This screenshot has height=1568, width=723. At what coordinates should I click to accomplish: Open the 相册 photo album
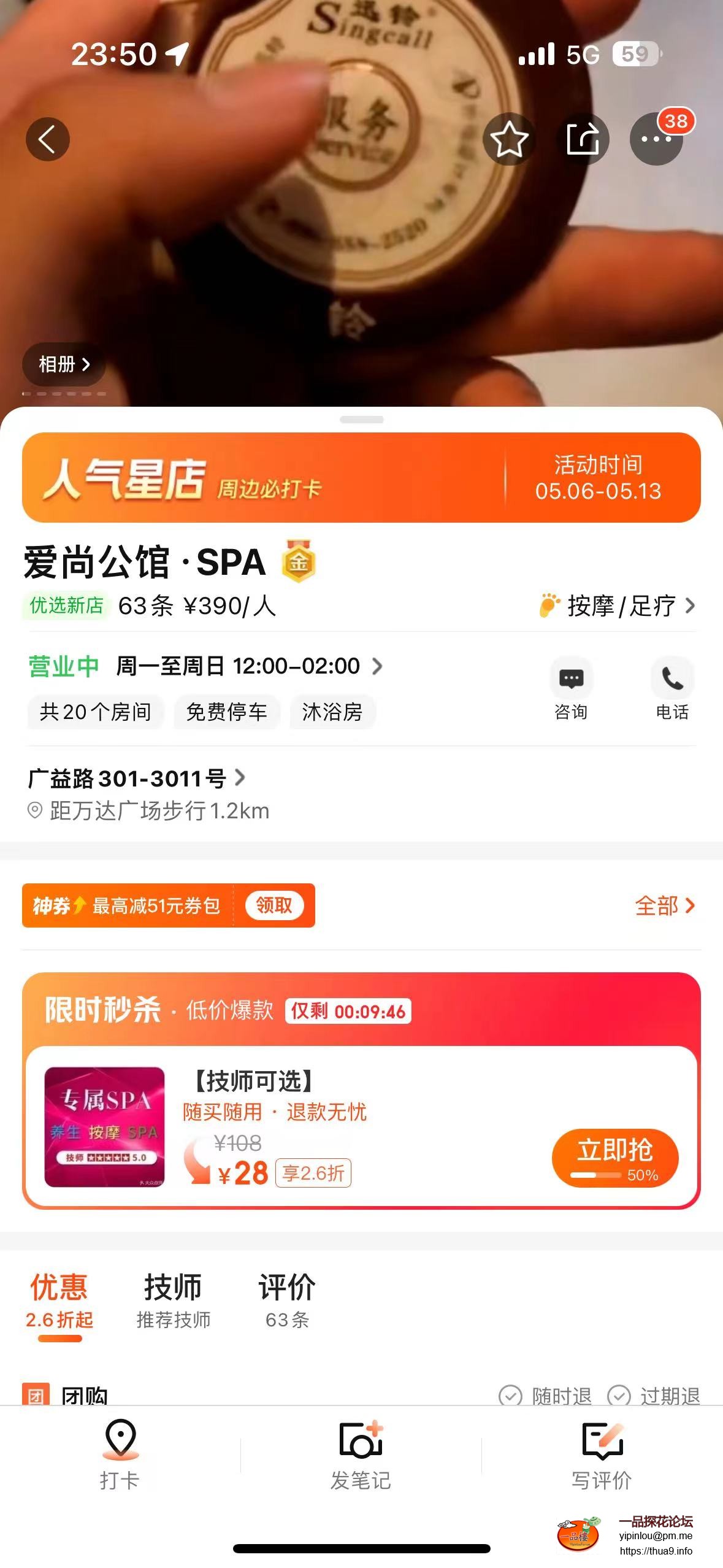tap(64, 364)
